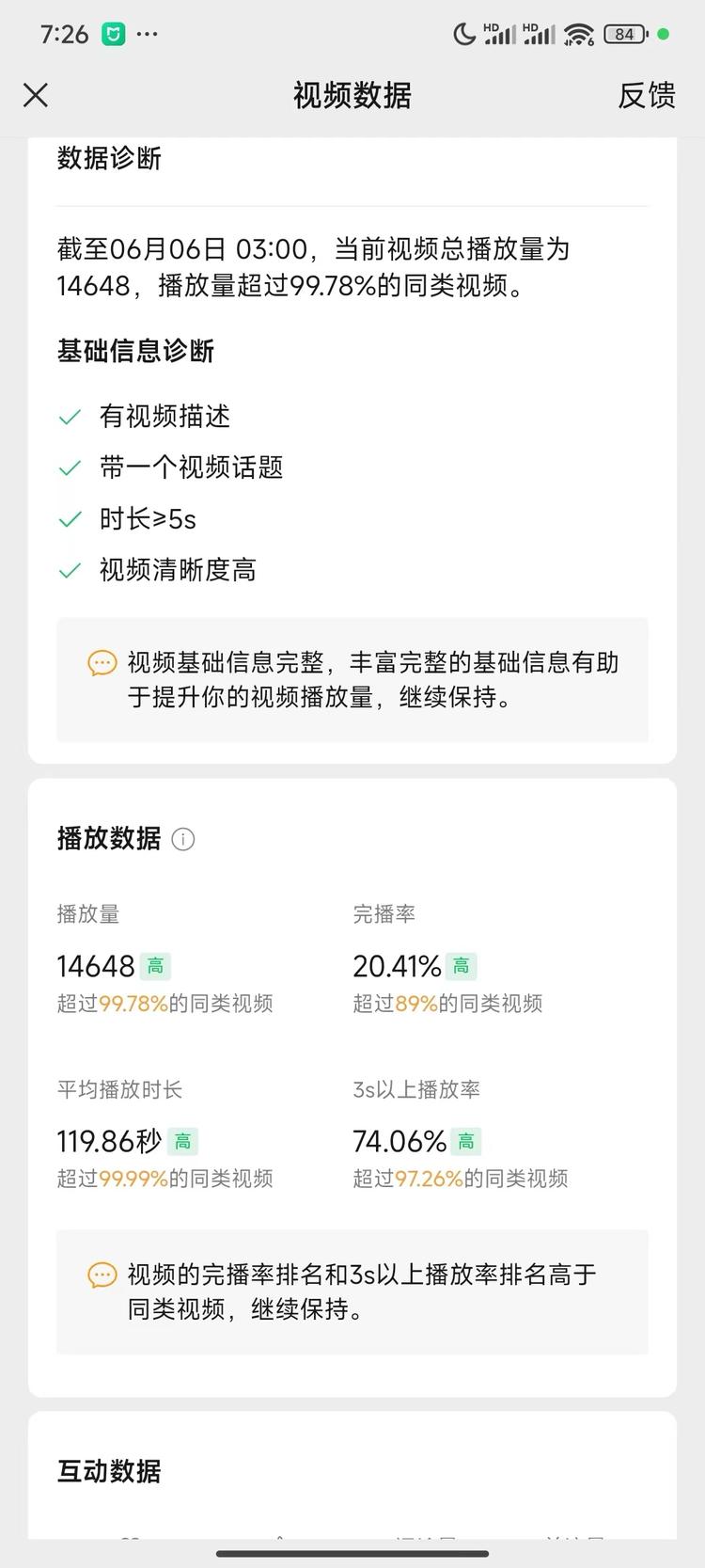Close the 视频数据 page with the X
The width and height of the screenshot is (705, 1568).
coord(35,95)
